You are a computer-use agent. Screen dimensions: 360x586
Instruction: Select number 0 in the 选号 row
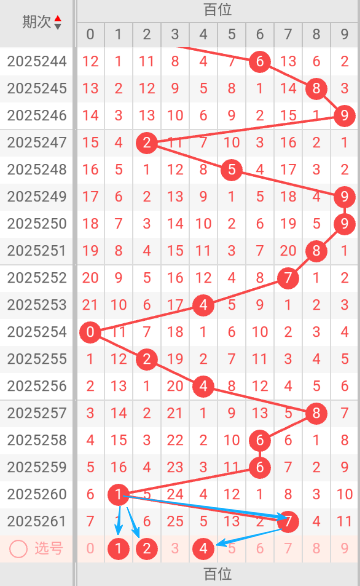tap(90, 549)
